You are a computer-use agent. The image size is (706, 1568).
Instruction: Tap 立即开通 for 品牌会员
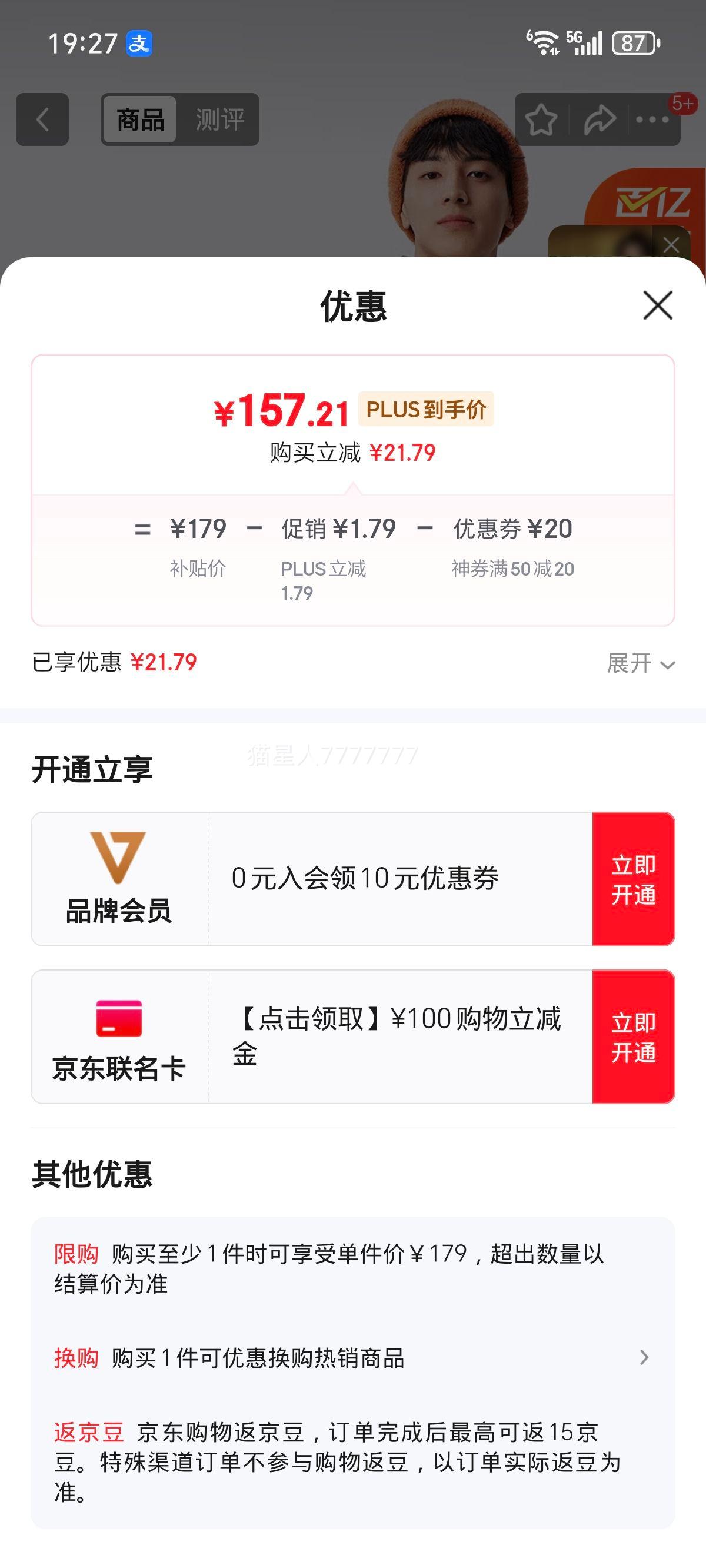coord(634,879)
